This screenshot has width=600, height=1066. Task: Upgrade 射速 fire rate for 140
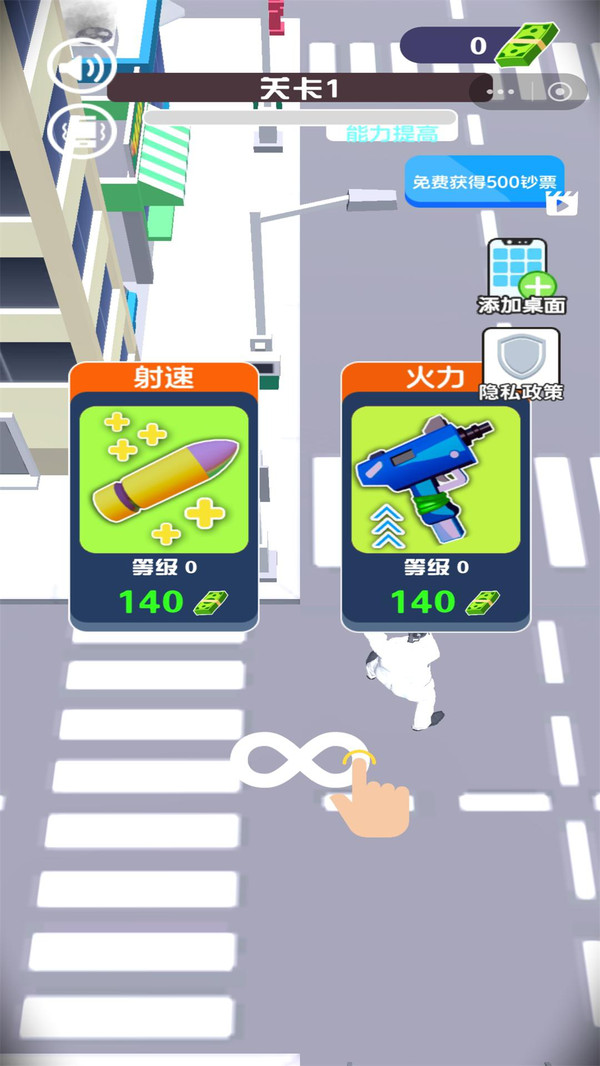[164, 497]
